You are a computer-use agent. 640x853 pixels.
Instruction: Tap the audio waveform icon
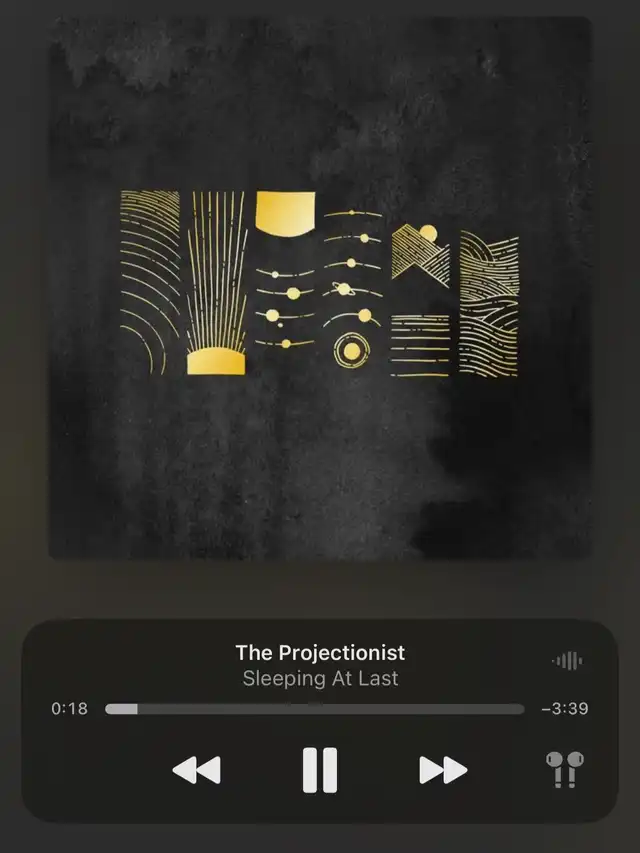pos(567,661)
